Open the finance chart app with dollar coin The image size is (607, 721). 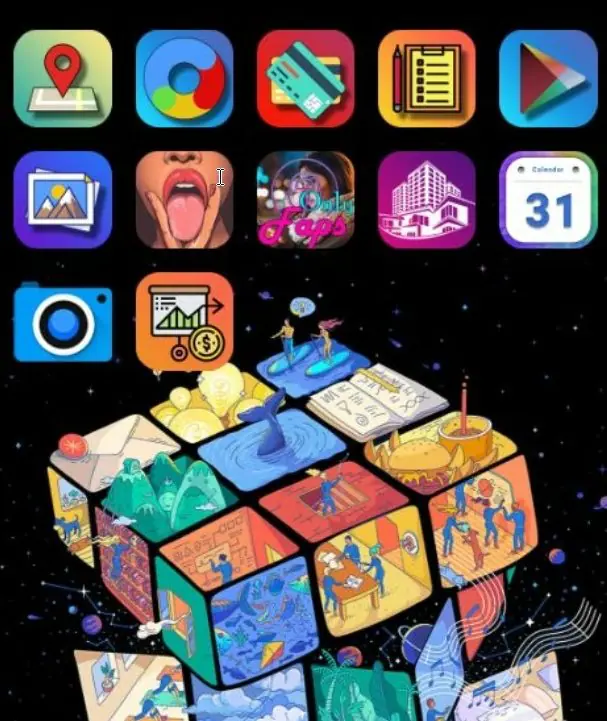184,321
